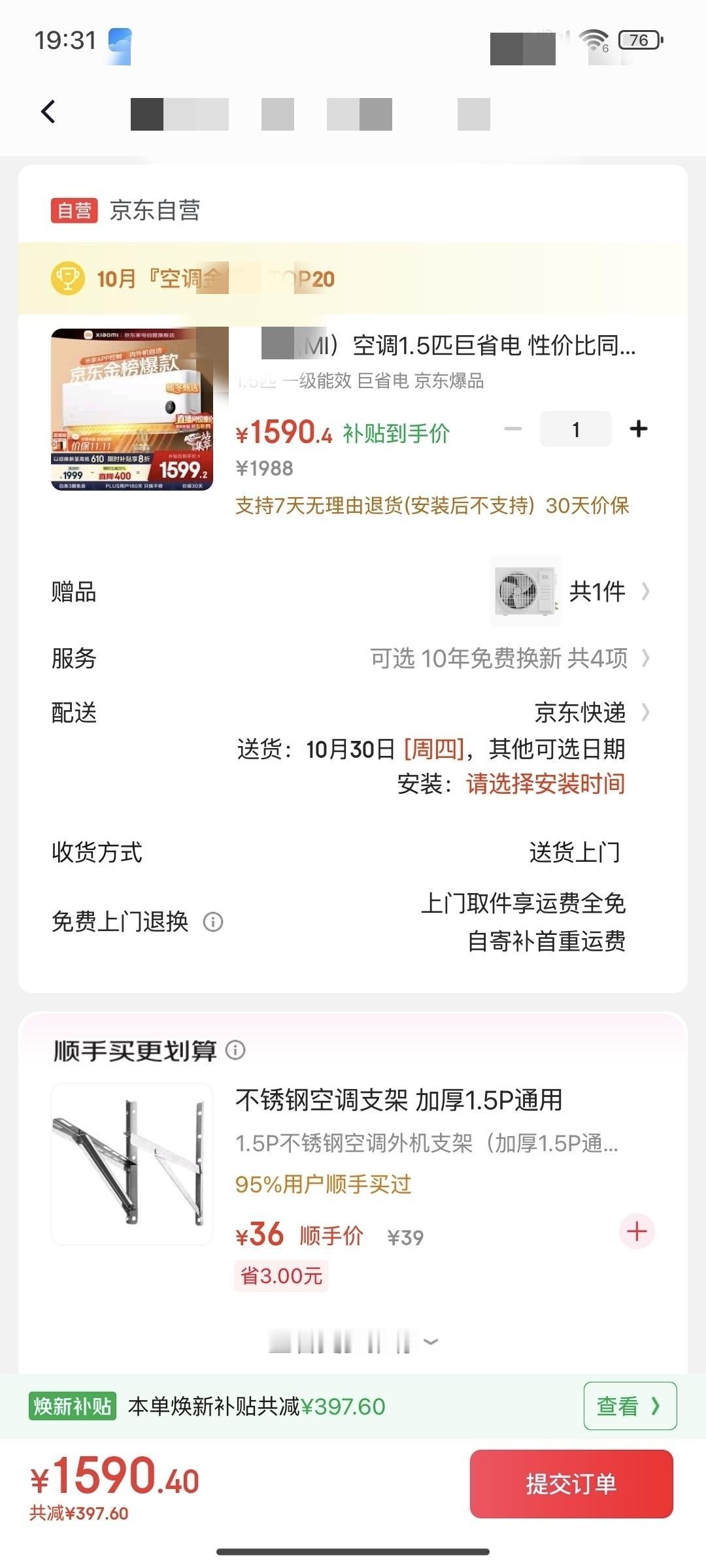Tap the red plus to add the bracket

[x=636, y=1230]
